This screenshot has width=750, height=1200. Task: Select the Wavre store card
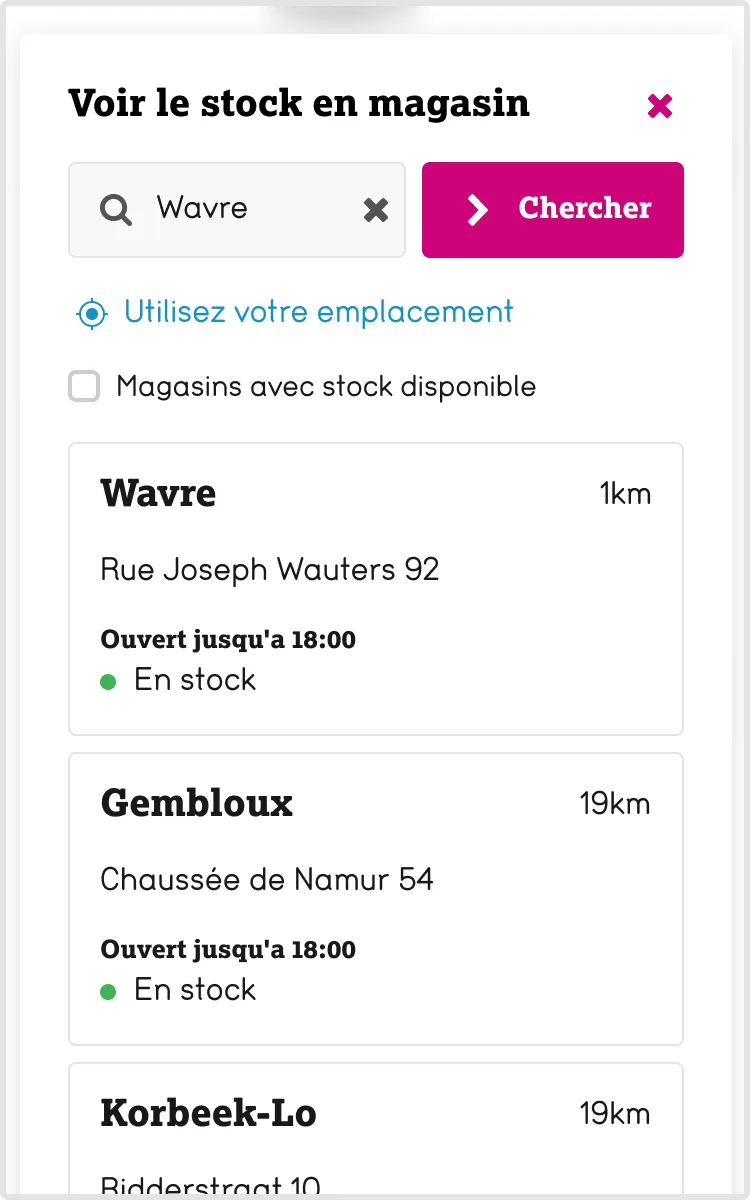coord(375,589)
